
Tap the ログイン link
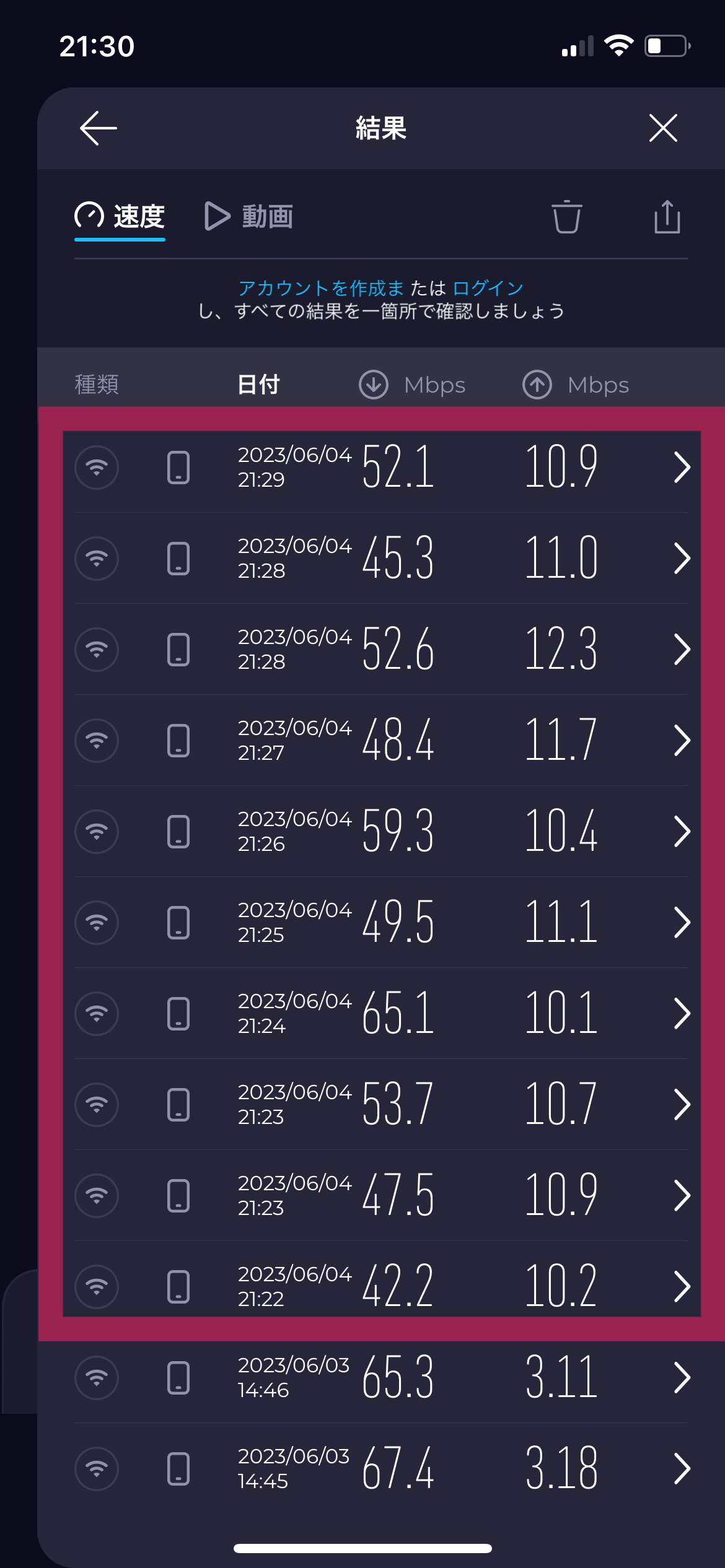tap(488, 287)
